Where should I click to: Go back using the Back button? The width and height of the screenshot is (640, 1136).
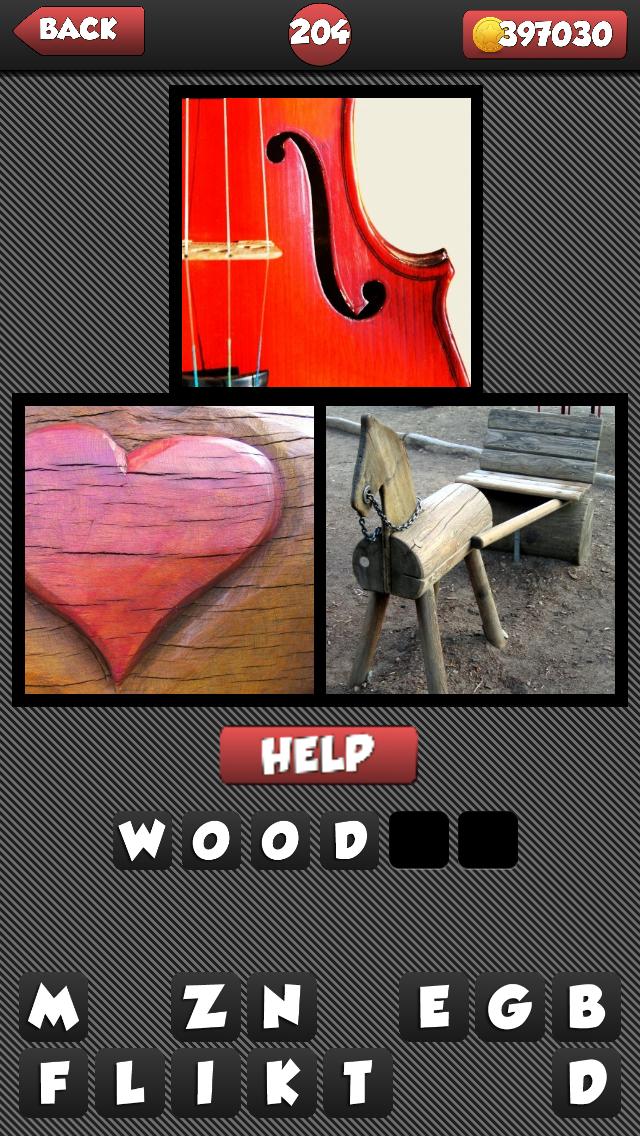pos(79,31)
